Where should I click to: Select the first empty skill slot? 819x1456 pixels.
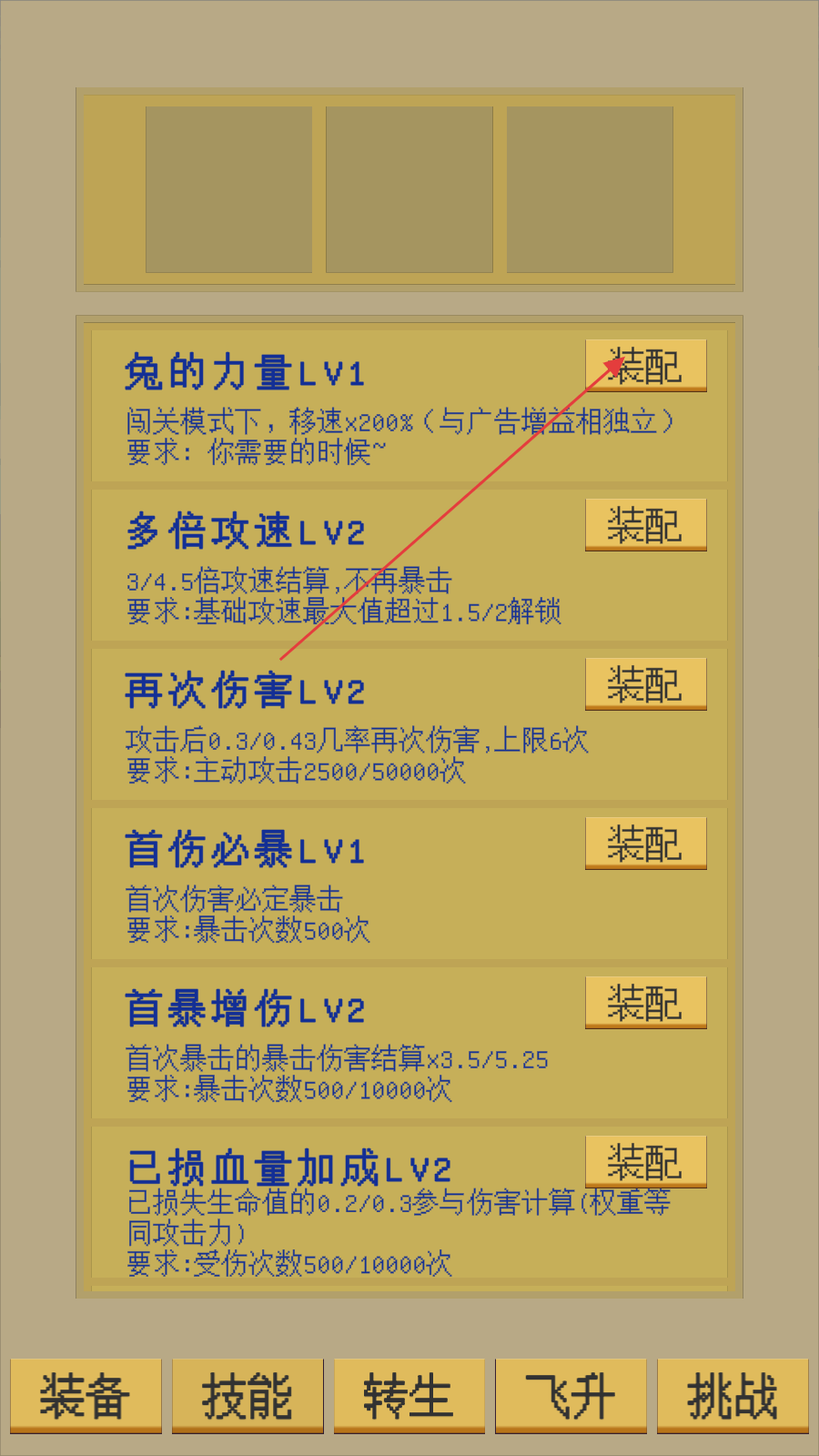click(228, 189)
